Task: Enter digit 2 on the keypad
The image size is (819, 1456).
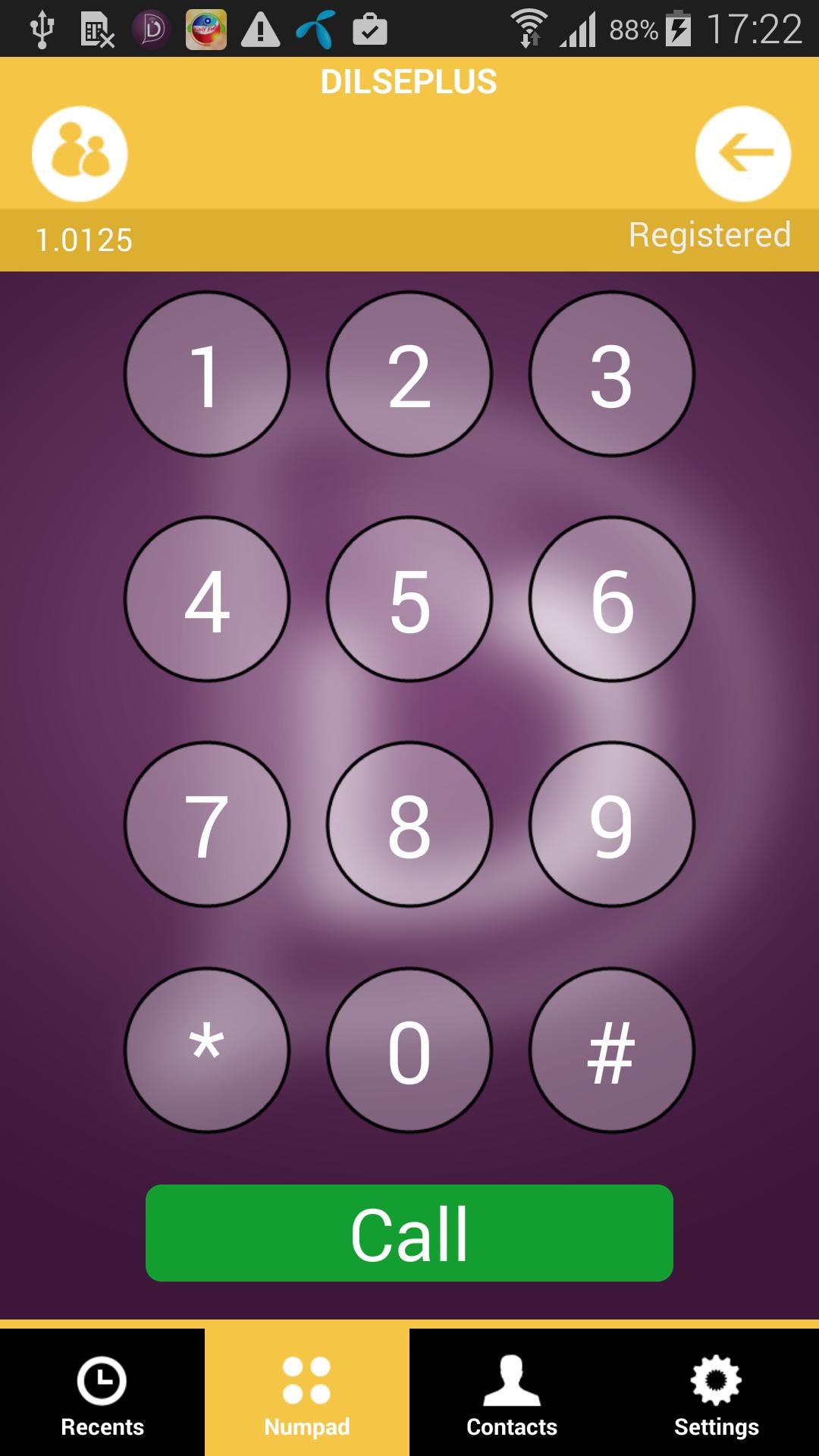Action: click(x=409, y=374)
